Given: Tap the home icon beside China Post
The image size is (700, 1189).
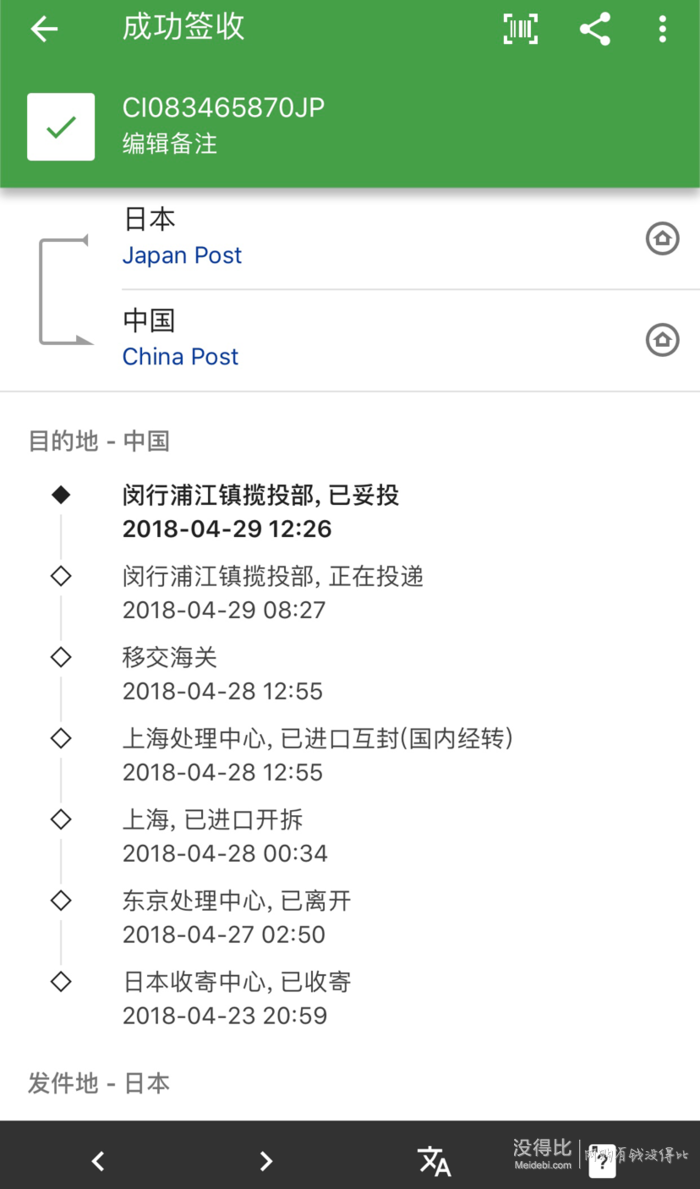Looking at the screenshot, I should 662,339.
